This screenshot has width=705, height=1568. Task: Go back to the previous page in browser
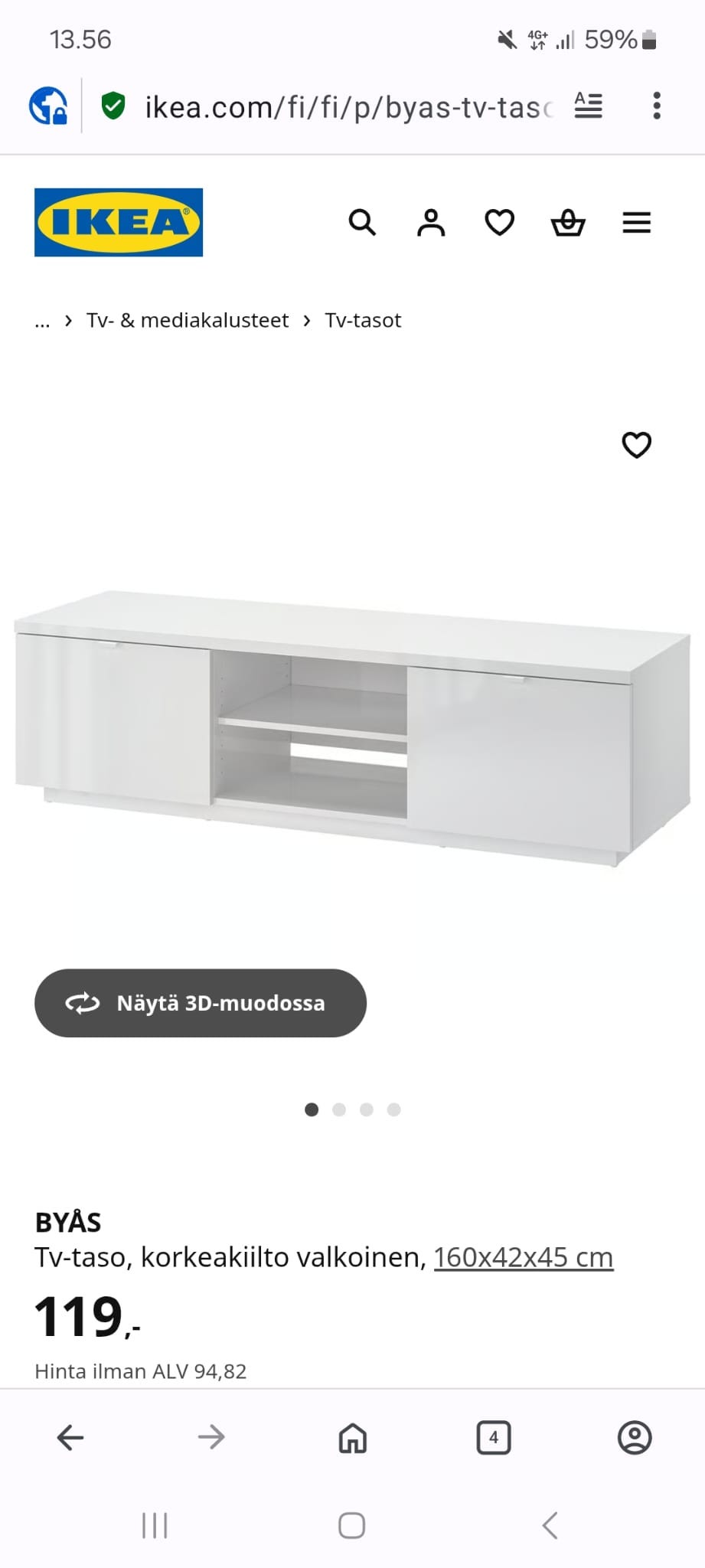70,1437
